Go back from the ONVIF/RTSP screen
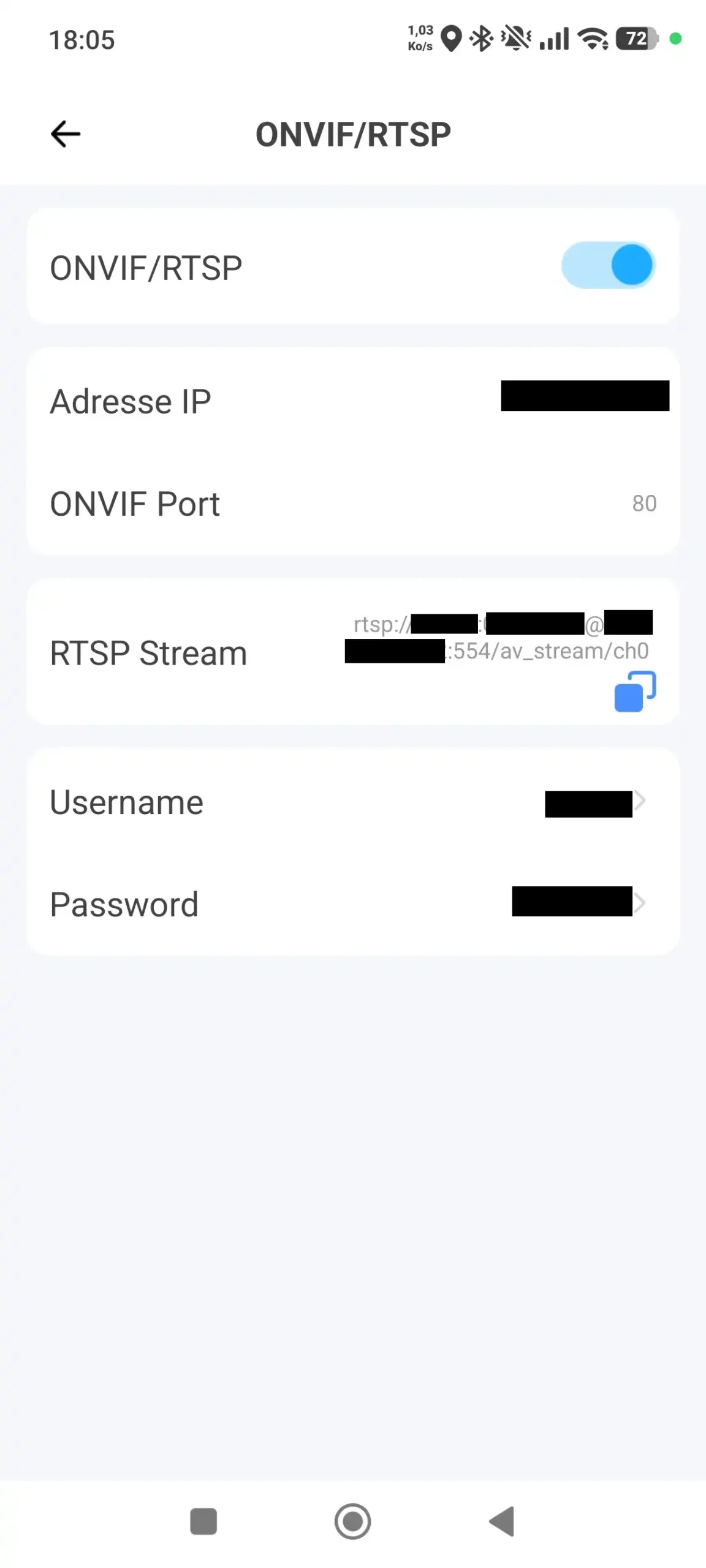Viewport: 706px width, 1568px height. pyautogui.click(x=66, y=134)
